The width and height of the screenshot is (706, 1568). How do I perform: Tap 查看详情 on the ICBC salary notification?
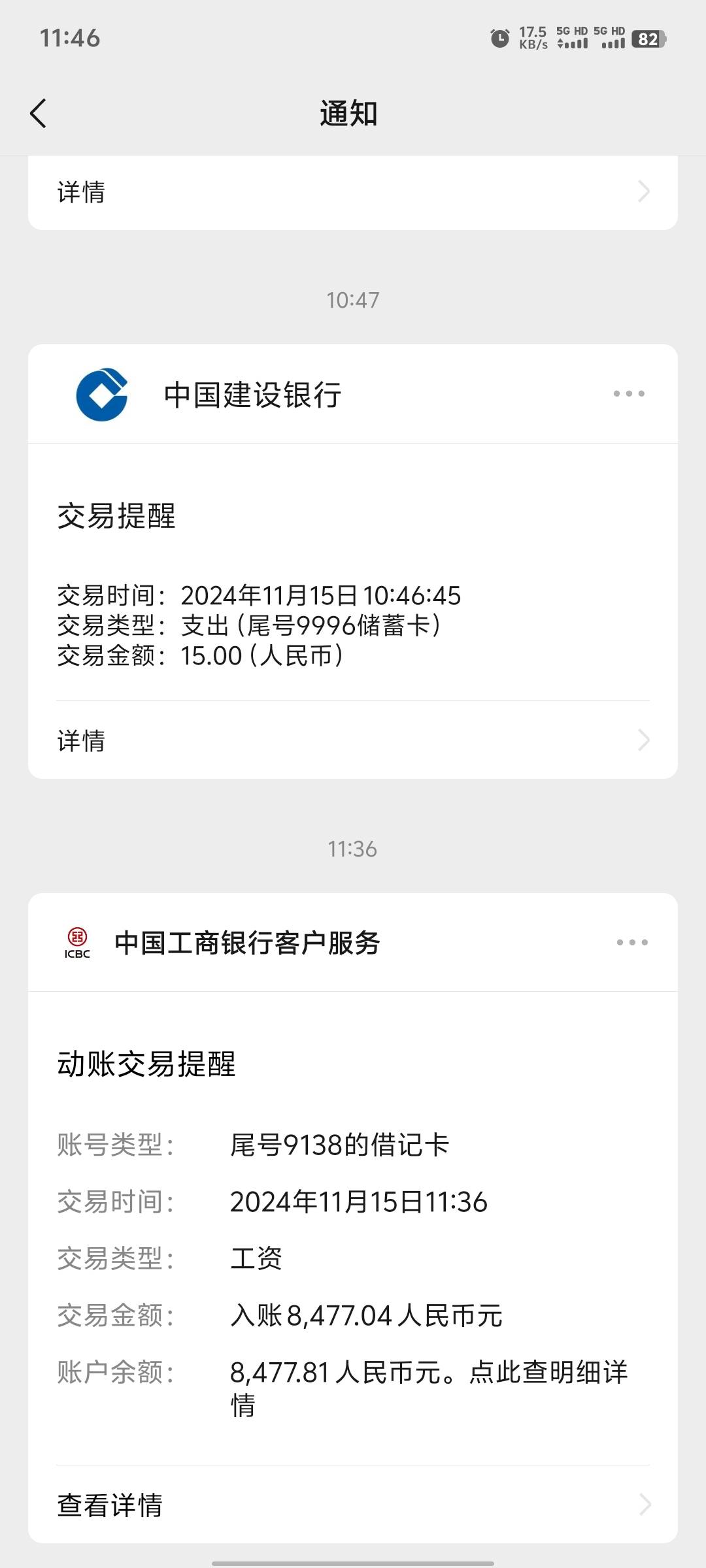(x=353, y=1505)
